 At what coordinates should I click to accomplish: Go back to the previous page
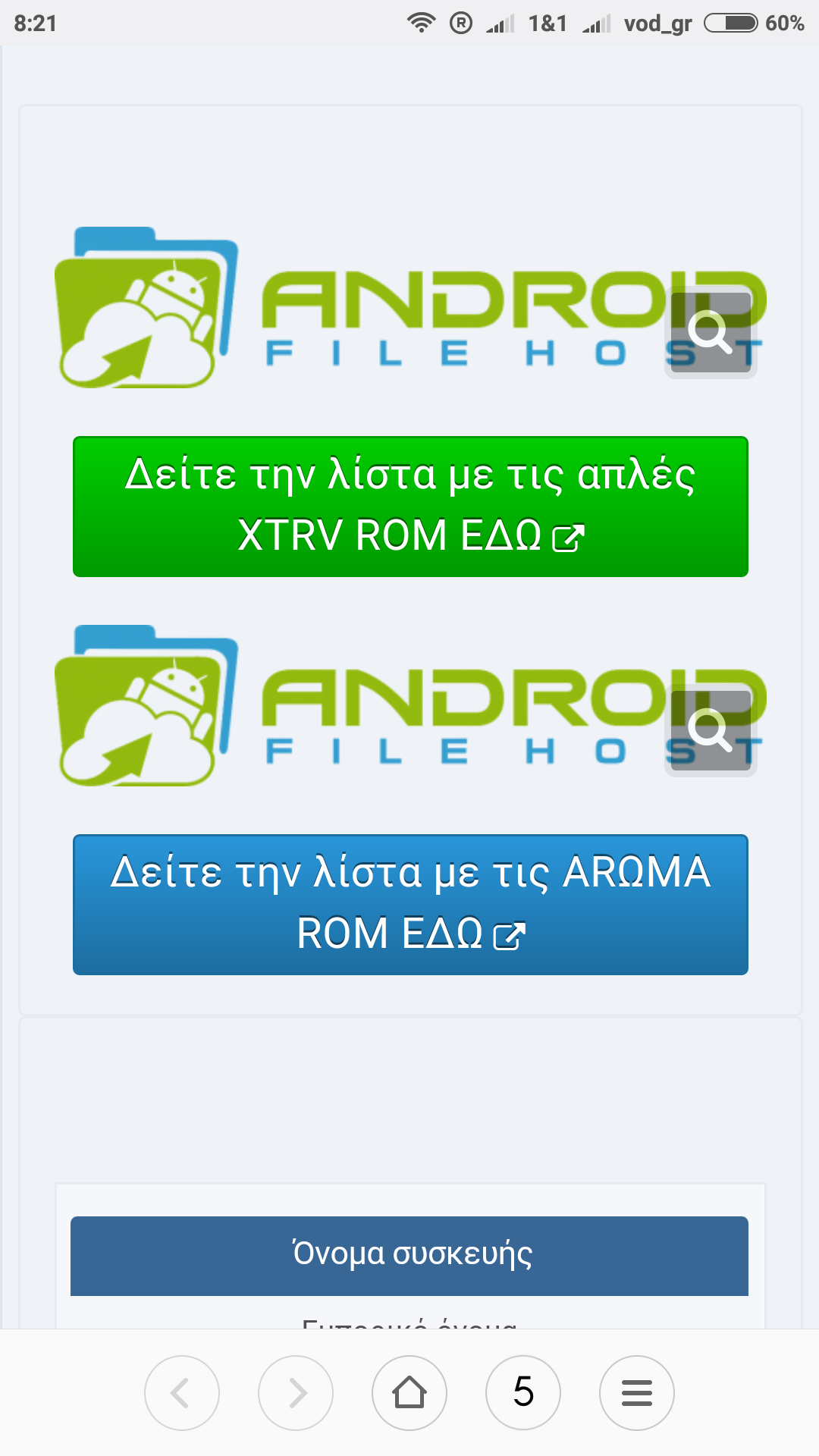[x=182, y=1393]
